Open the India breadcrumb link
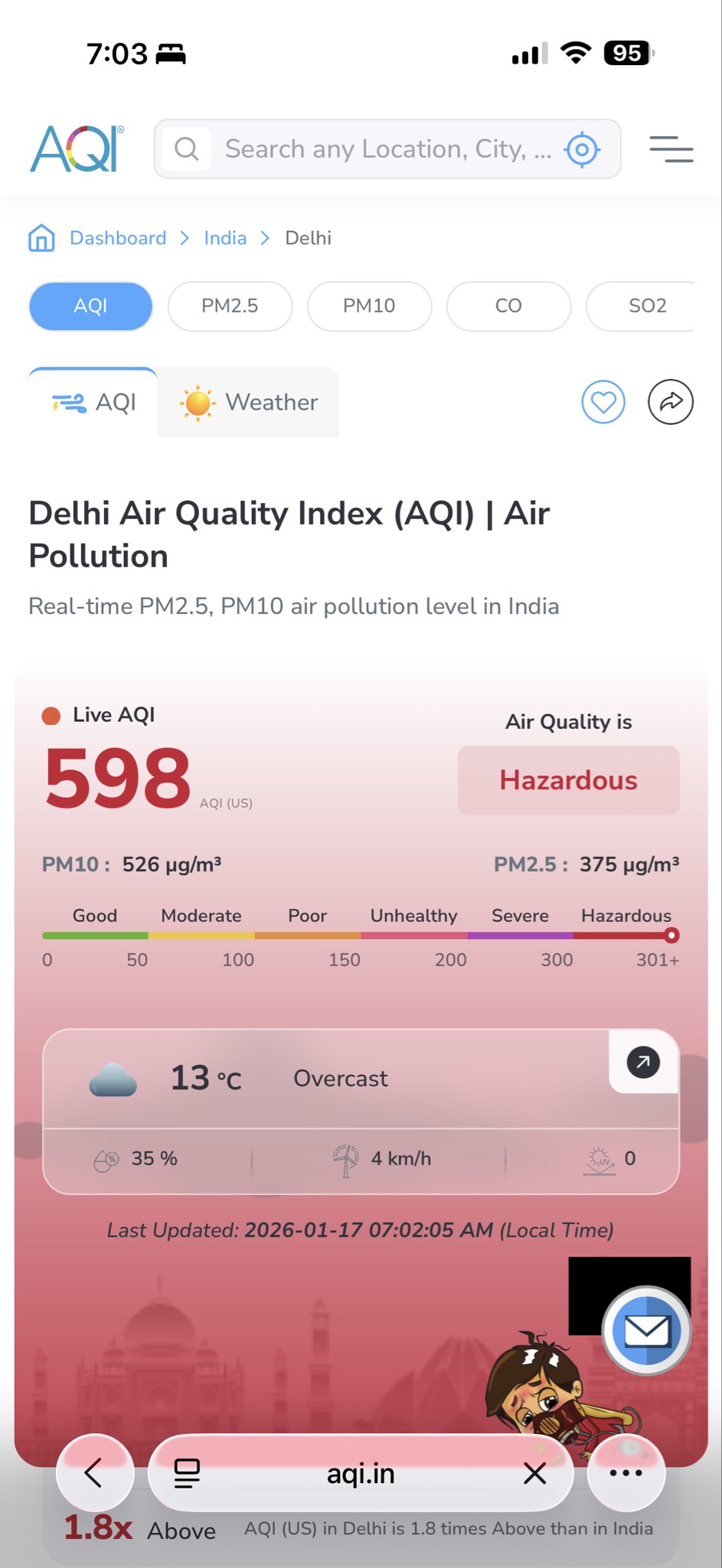This screenshot has height=1568, width=722. (225, 238)
